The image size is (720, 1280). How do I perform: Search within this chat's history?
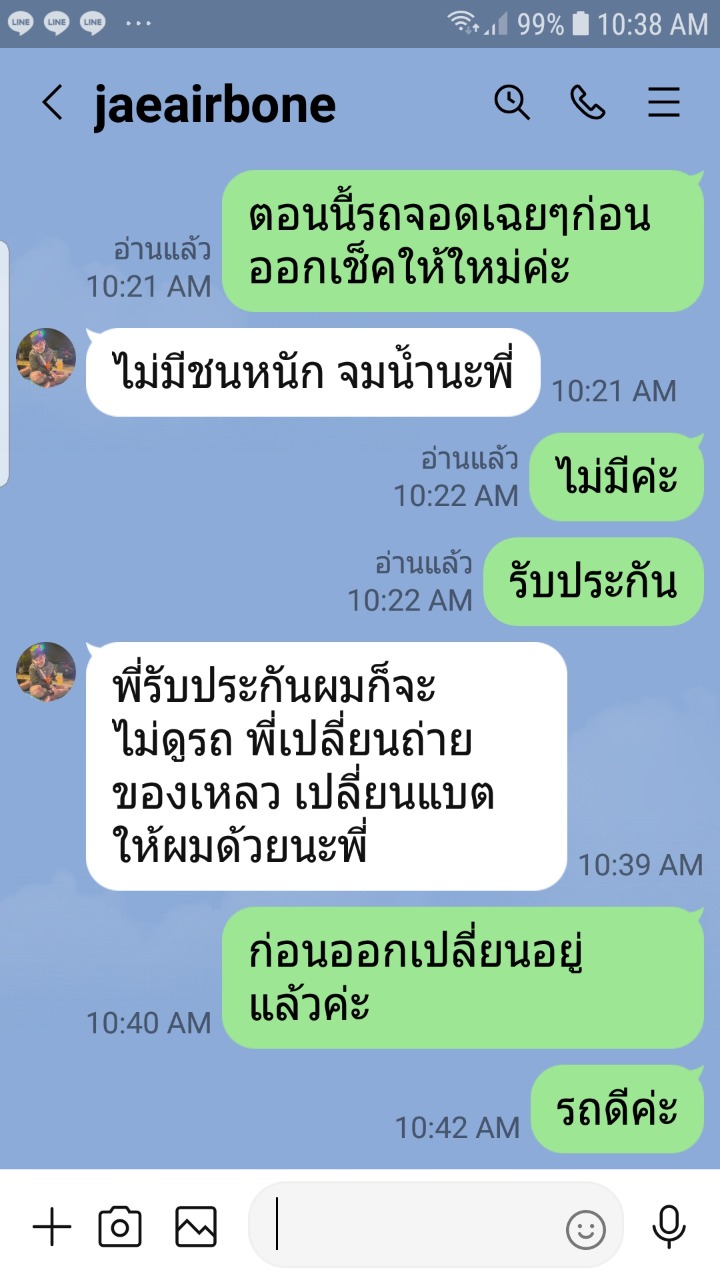512,103
